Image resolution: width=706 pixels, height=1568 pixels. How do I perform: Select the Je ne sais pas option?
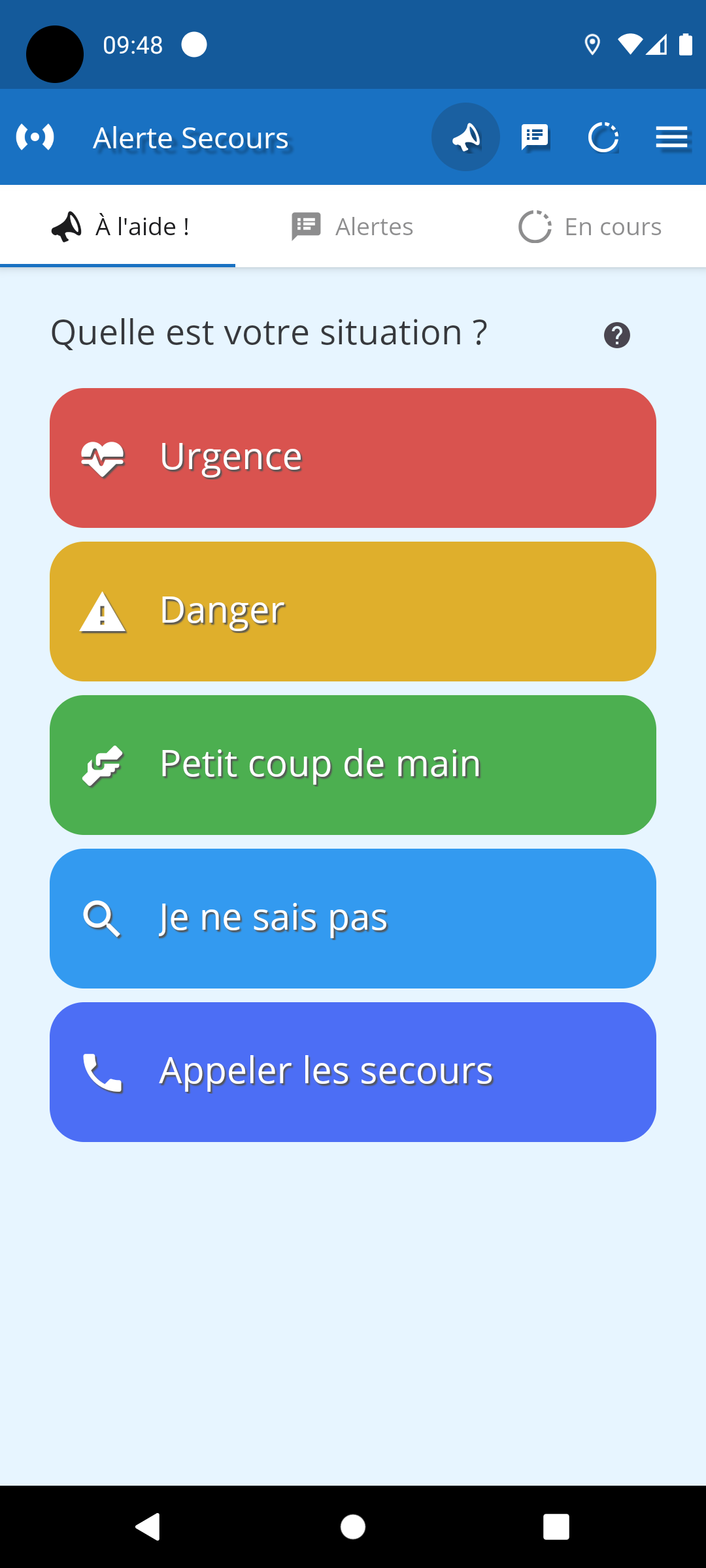[x=353, y=918]
